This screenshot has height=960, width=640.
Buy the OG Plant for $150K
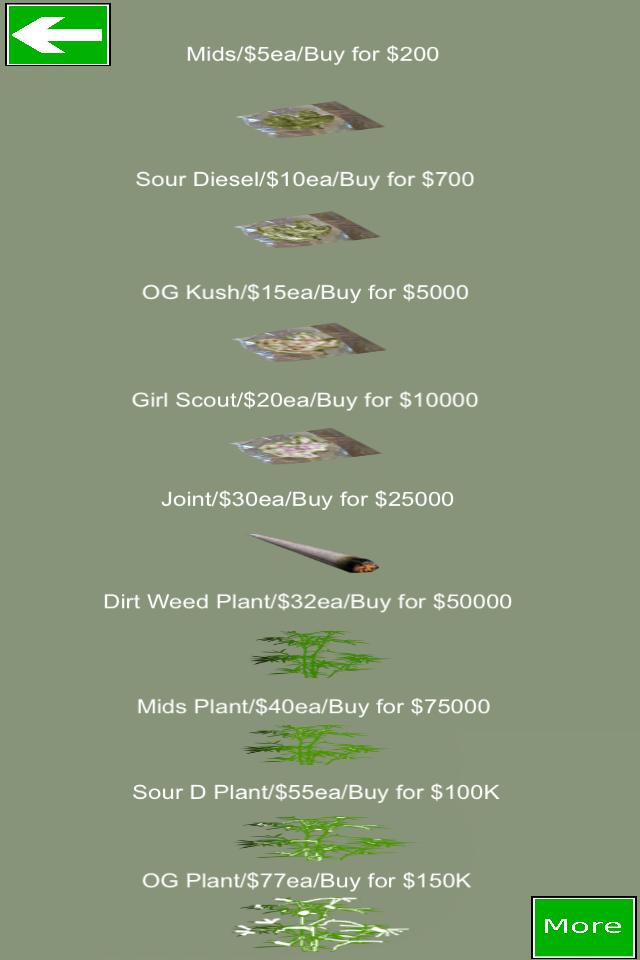[320, 922]
